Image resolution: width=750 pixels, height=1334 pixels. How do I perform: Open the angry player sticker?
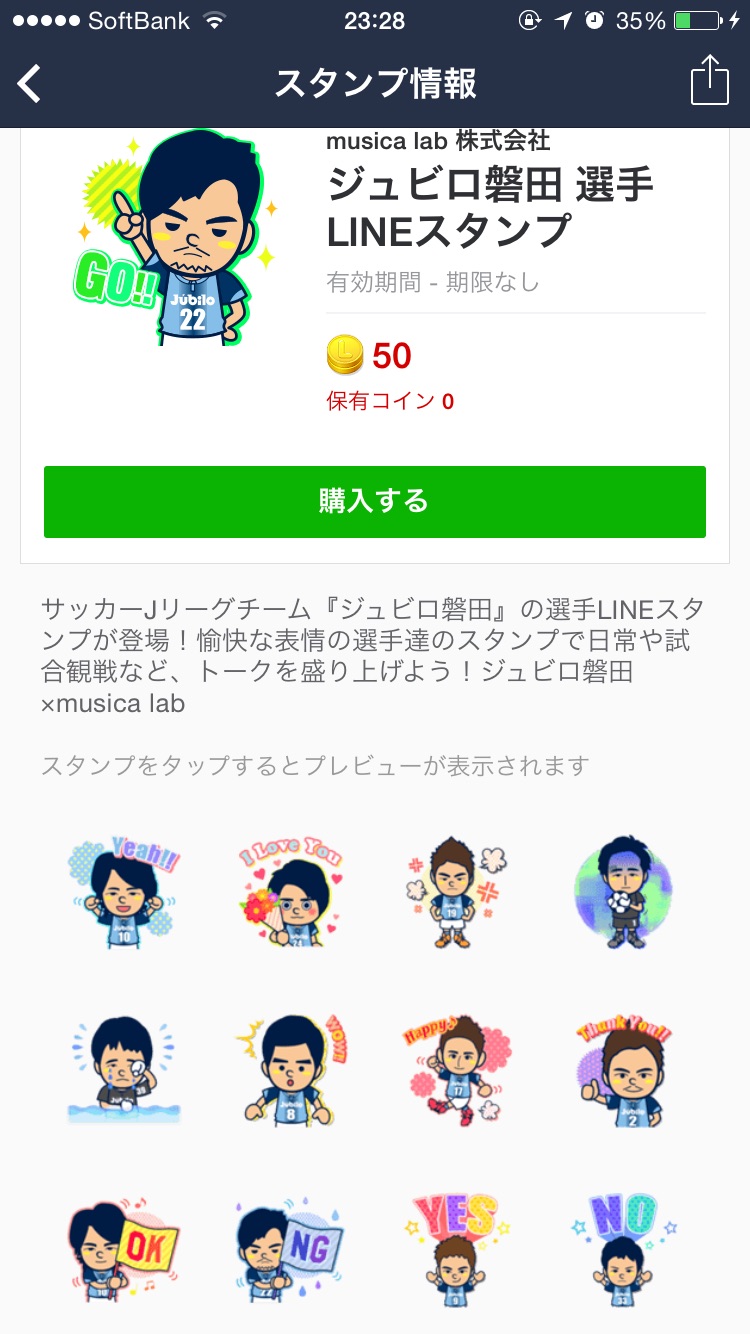pos(458,893)
